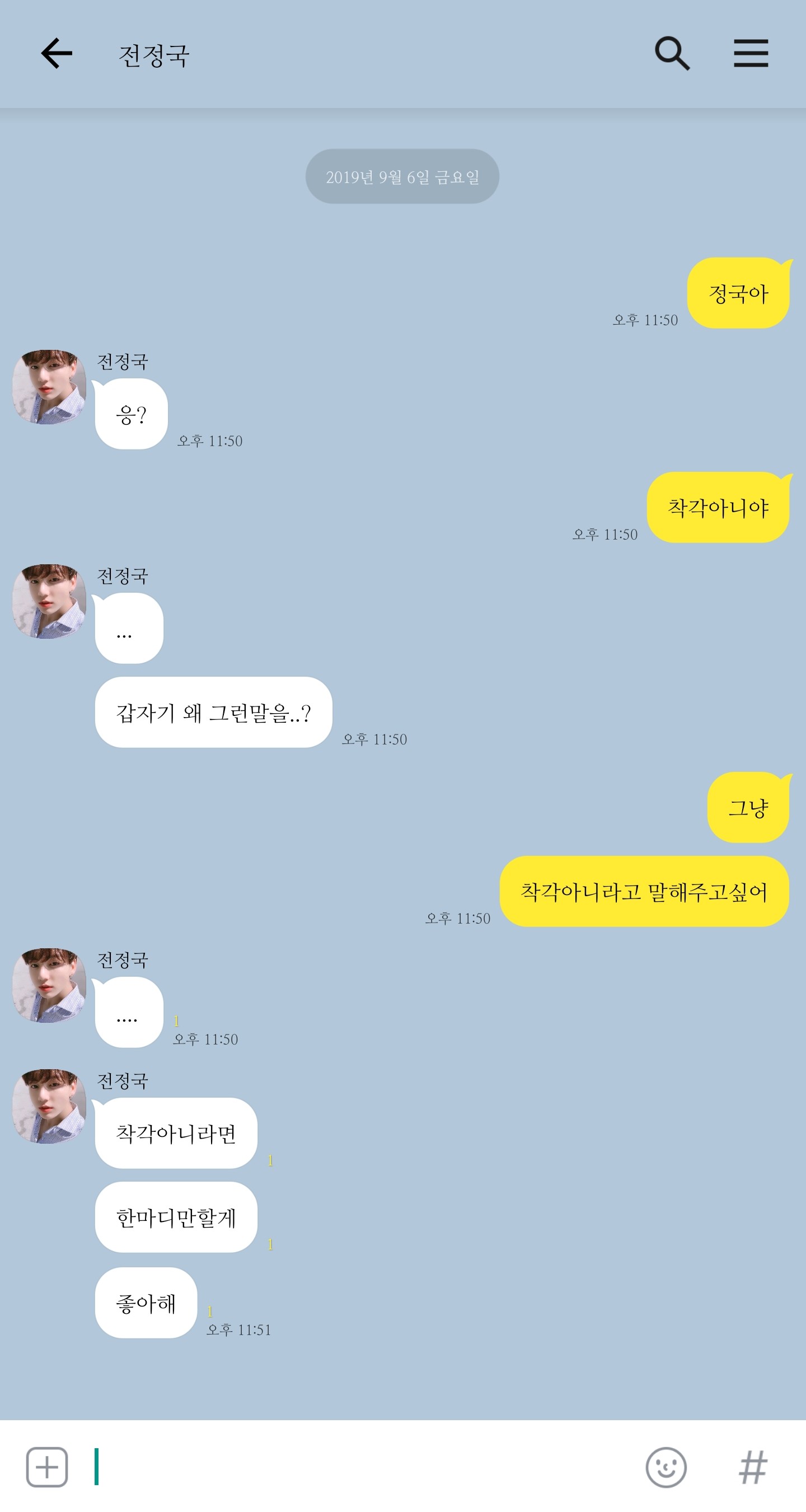The height and width of the screenshot is (1512, 806).
Task: Search within this conversation
Action: pos(672,53)
